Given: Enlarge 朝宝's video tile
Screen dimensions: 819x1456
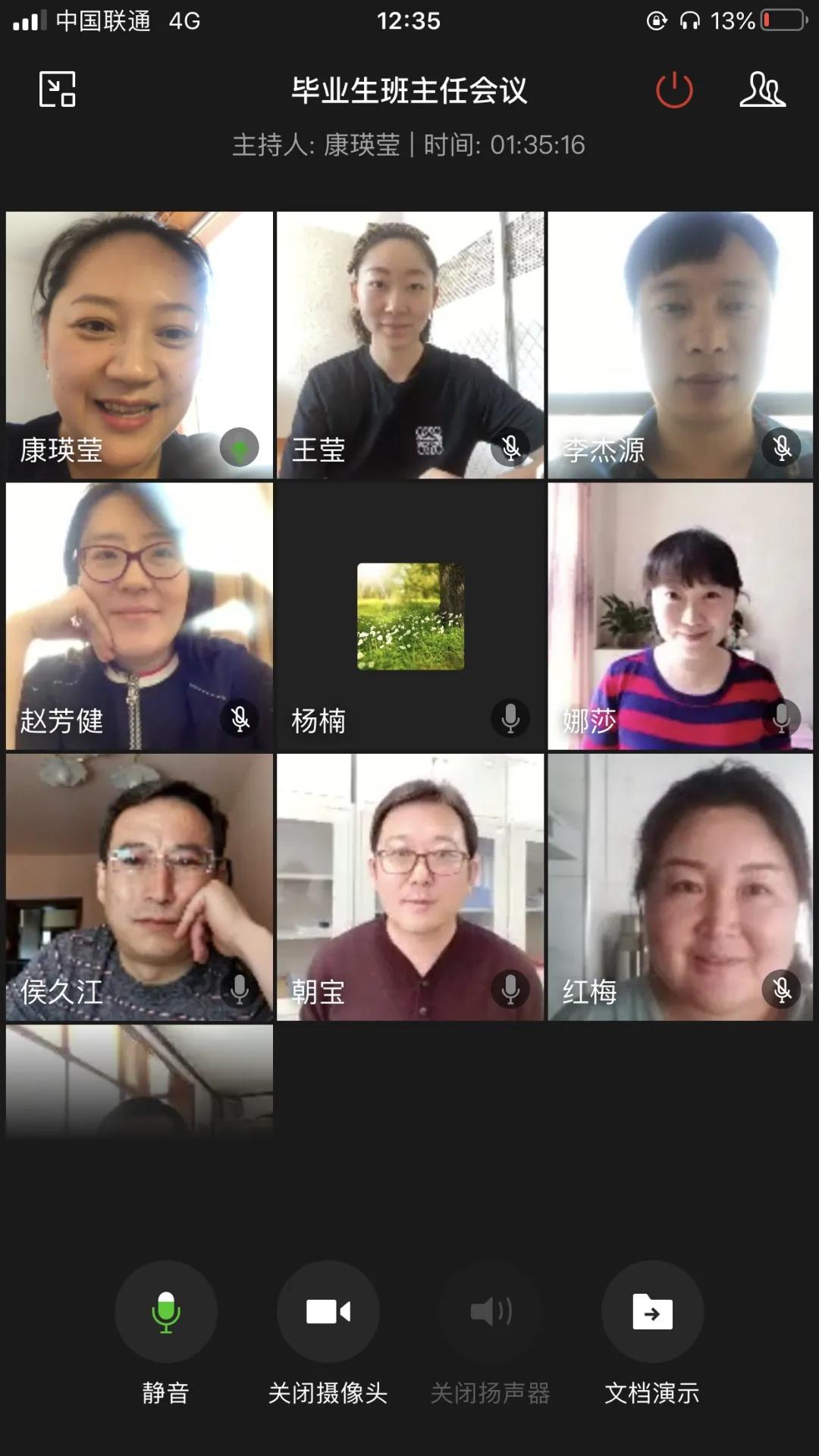Looking at the screenshot, I should (410, 886).
